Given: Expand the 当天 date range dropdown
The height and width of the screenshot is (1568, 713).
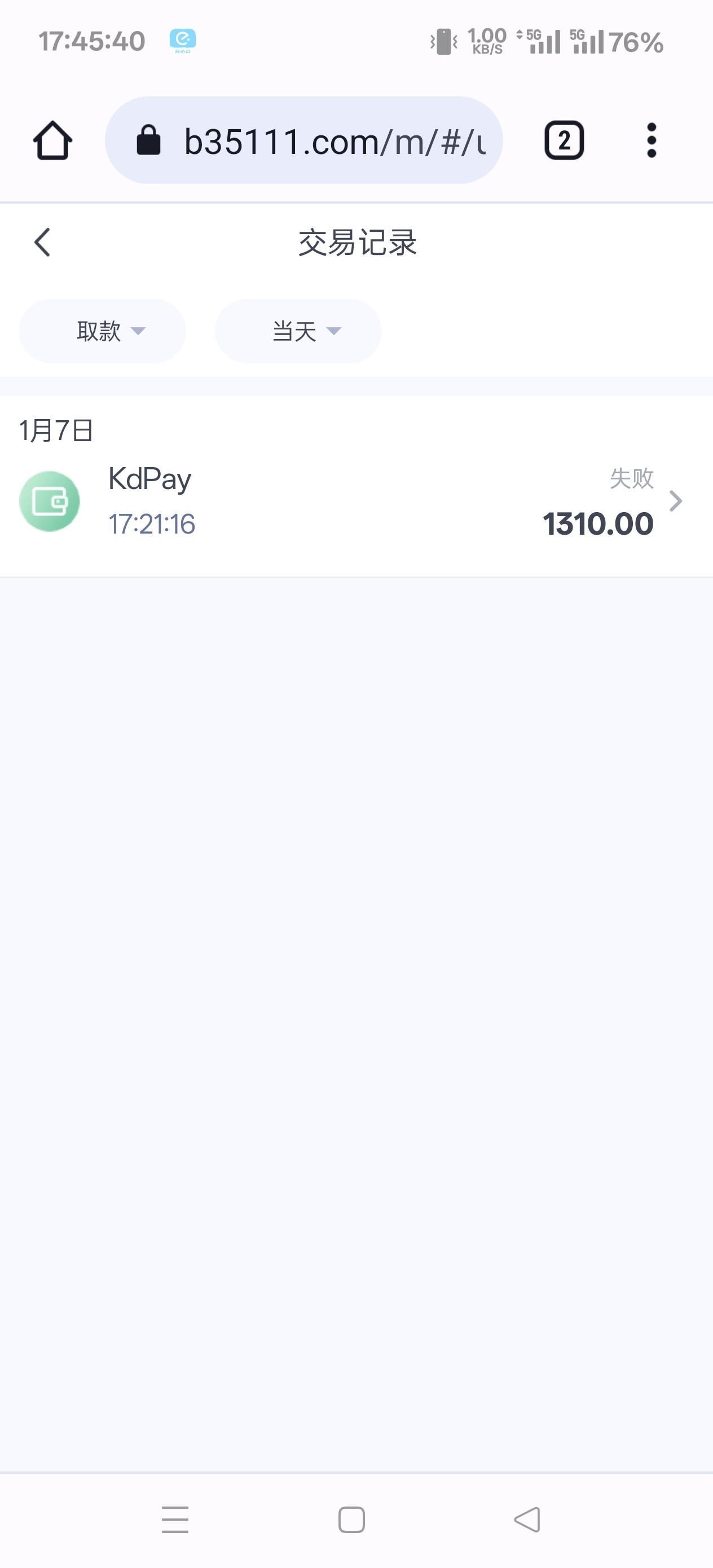Looking at the screenshot, I should pos(298,331).
